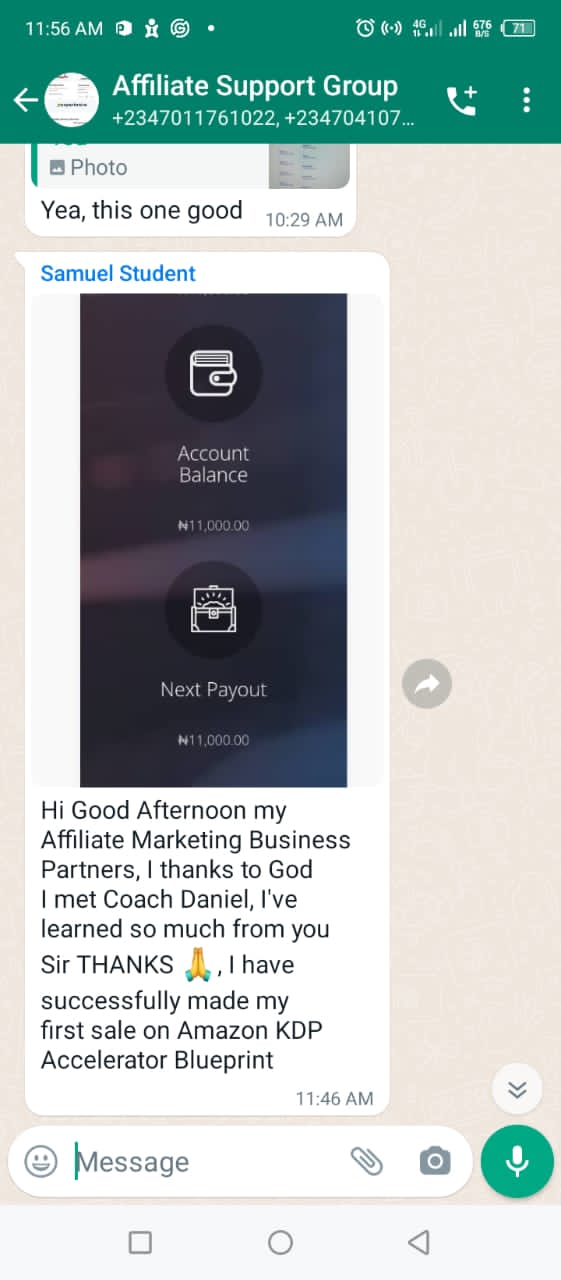561x1280 pixels.
Task: Open the camera from message bar
Action: 434,1161
